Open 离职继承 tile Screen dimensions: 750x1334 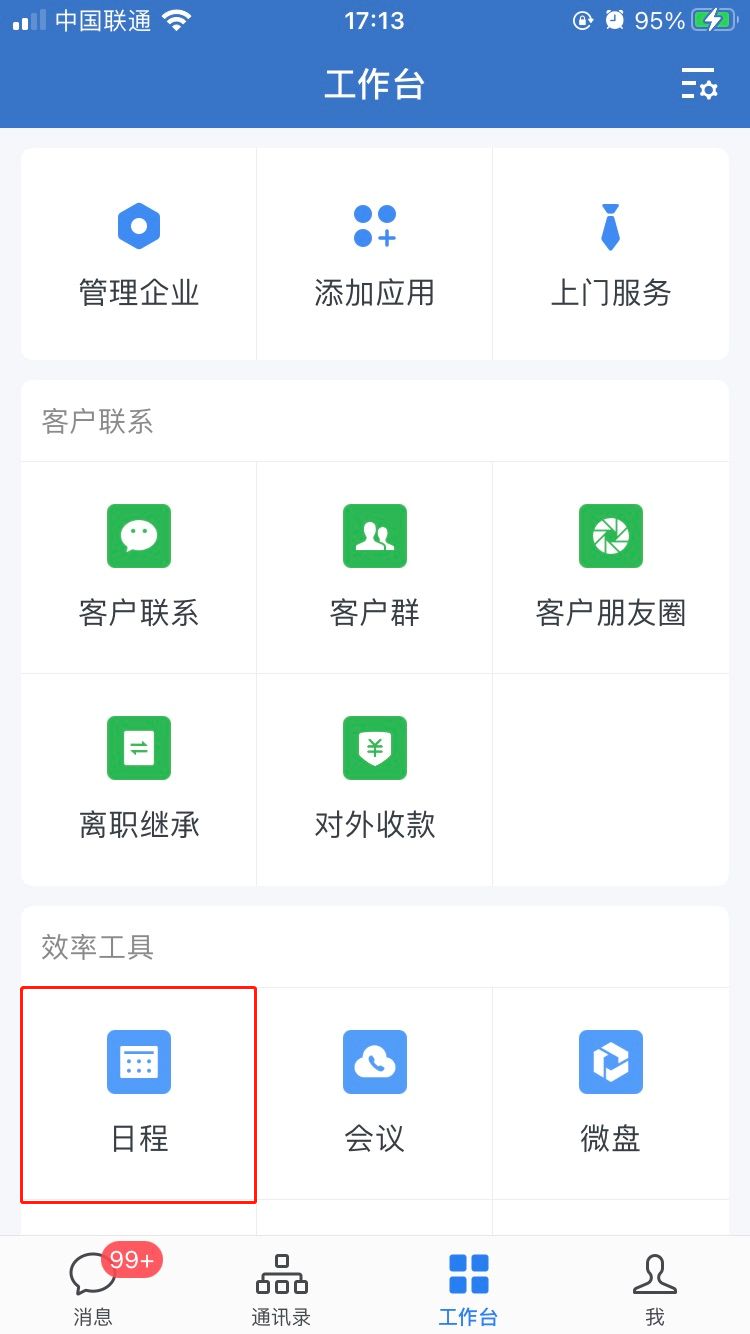139,778
